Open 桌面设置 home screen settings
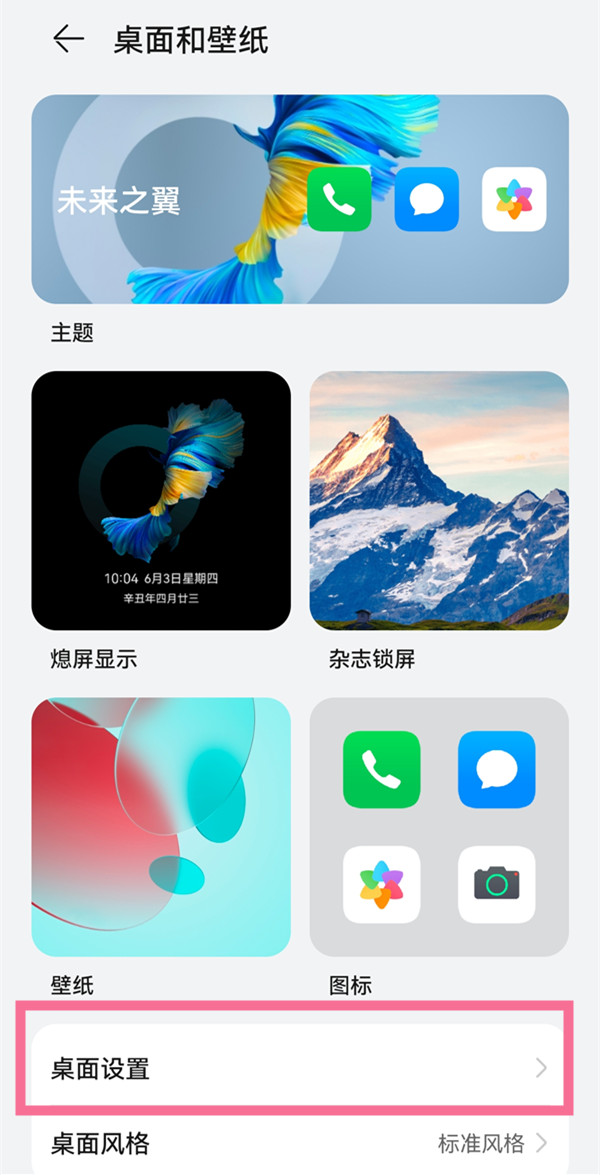 coord(300,1068)
